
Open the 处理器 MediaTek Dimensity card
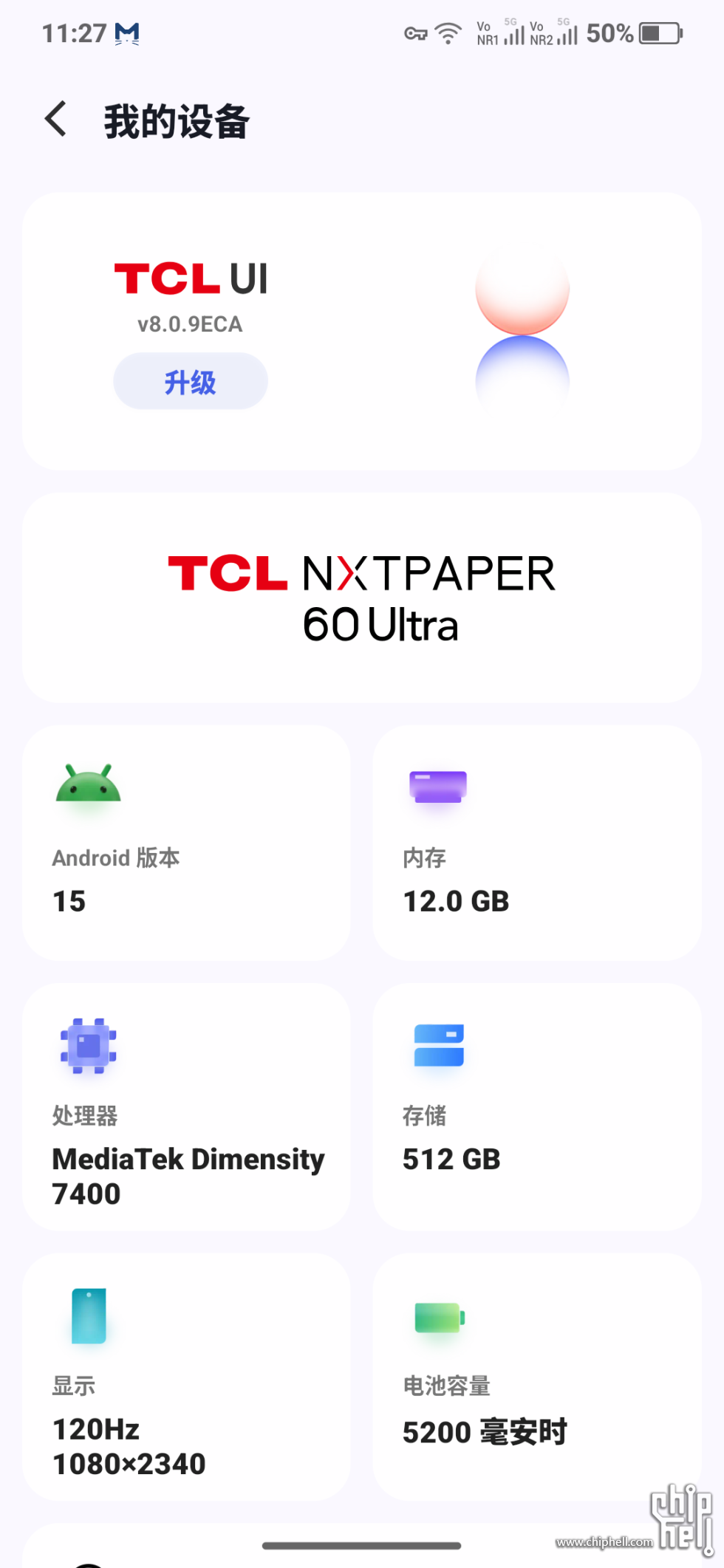point(186,1106)
